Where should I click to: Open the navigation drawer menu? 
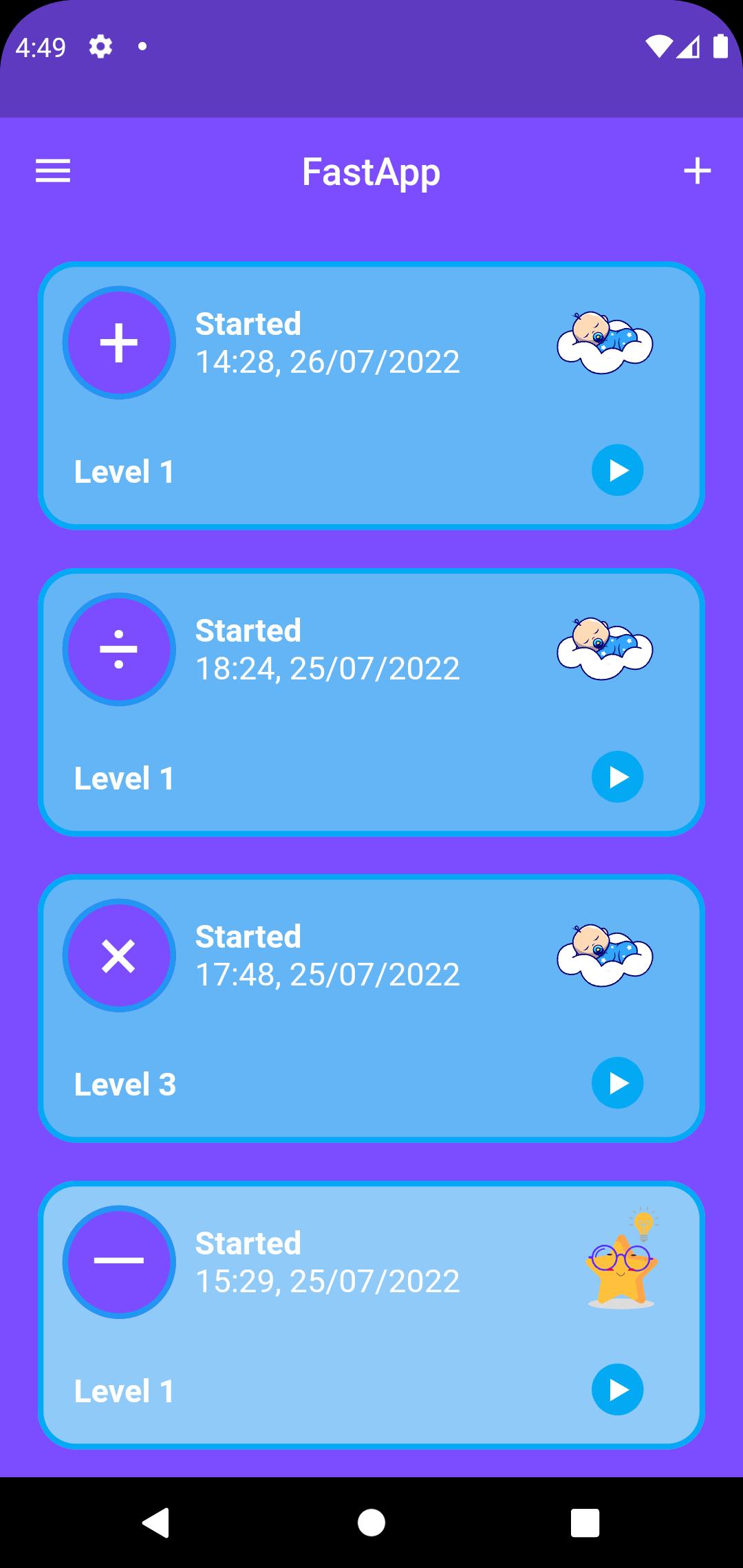pyautogui.click(x=52, y=171)
